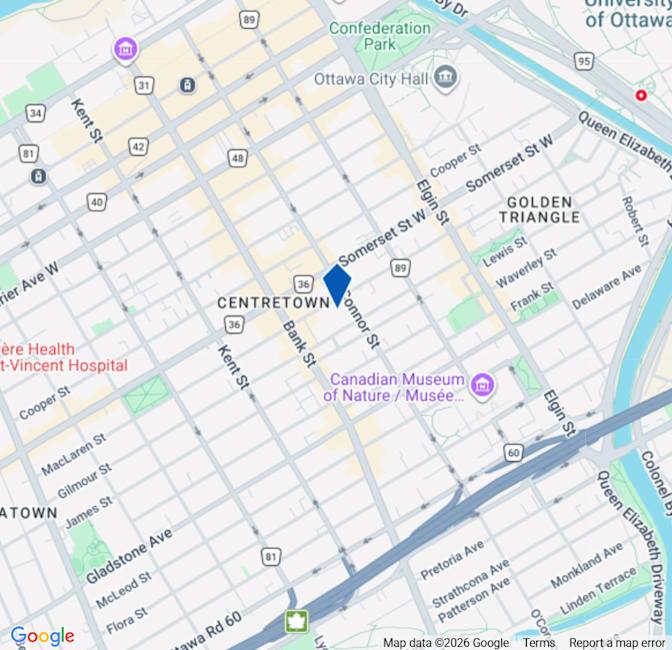Viewport: 672px width, 650px height.
Task: Open the Ottawa City Hall map pin
Action: point(446,78)
